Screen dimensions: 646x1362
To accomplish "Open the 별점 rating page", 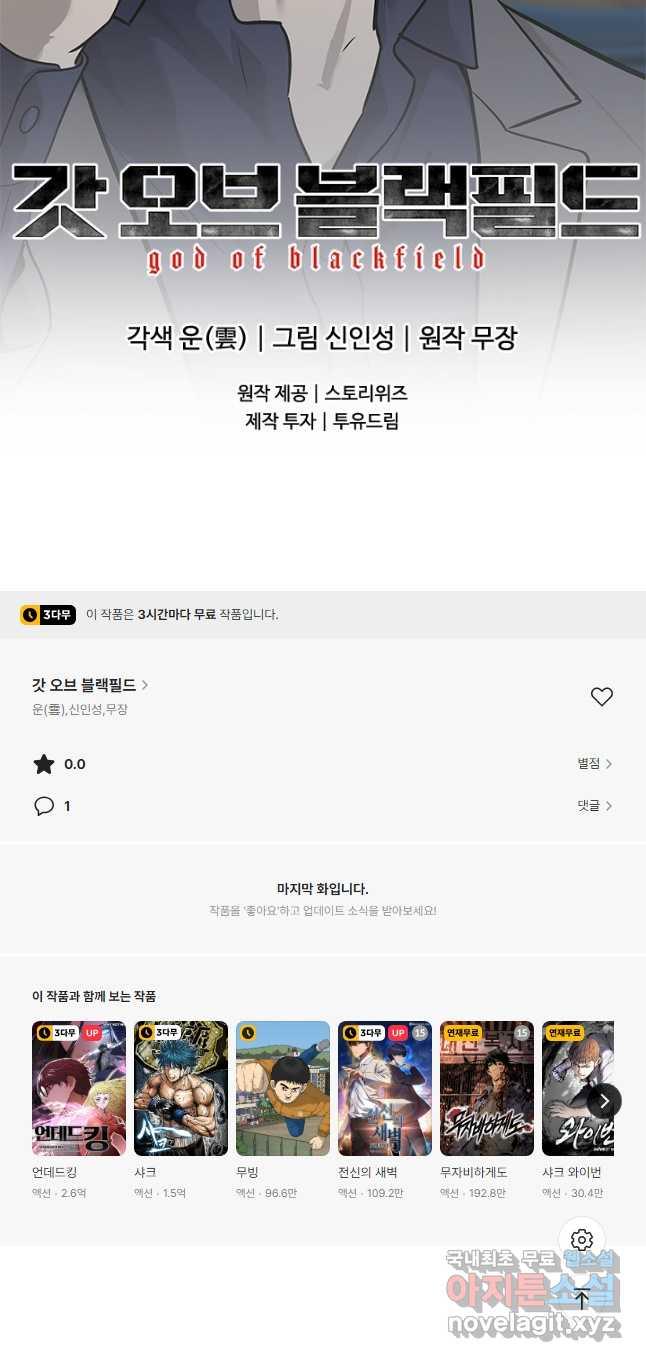I will (594, 764).
